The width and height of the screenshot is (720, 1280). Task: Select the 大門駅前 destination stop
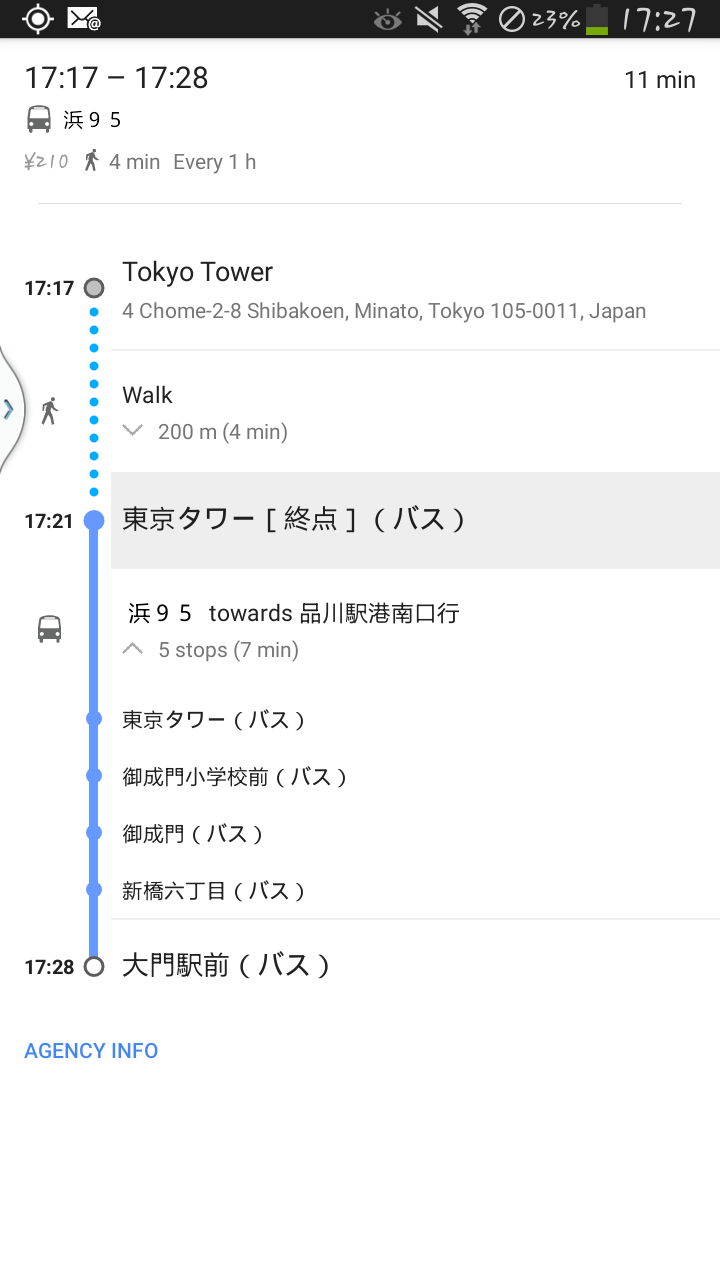coord(226,966)
